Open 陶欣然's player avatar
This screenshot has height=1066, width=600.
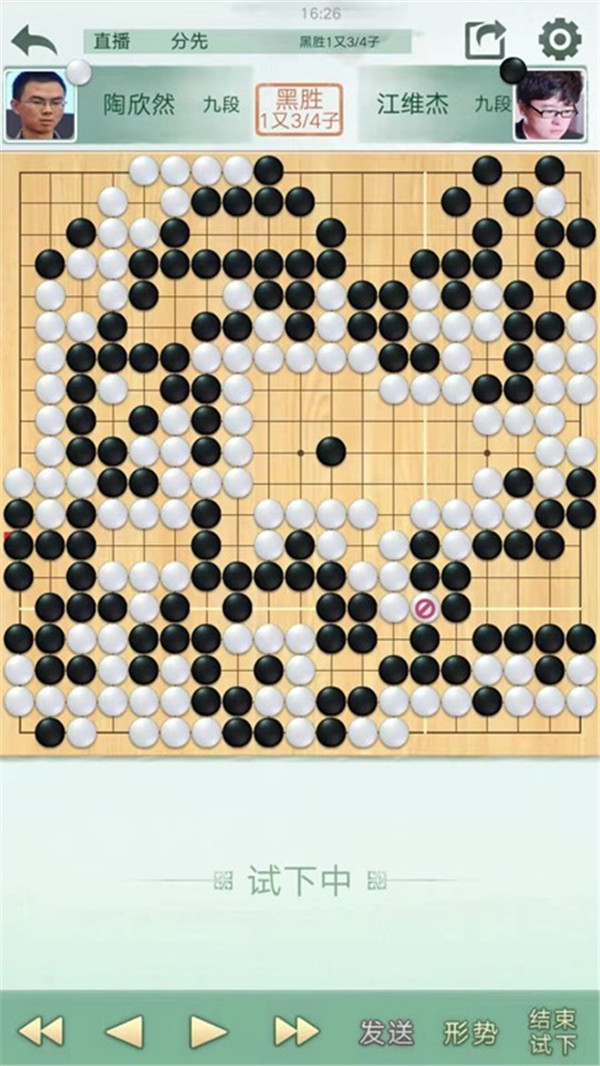40,105
